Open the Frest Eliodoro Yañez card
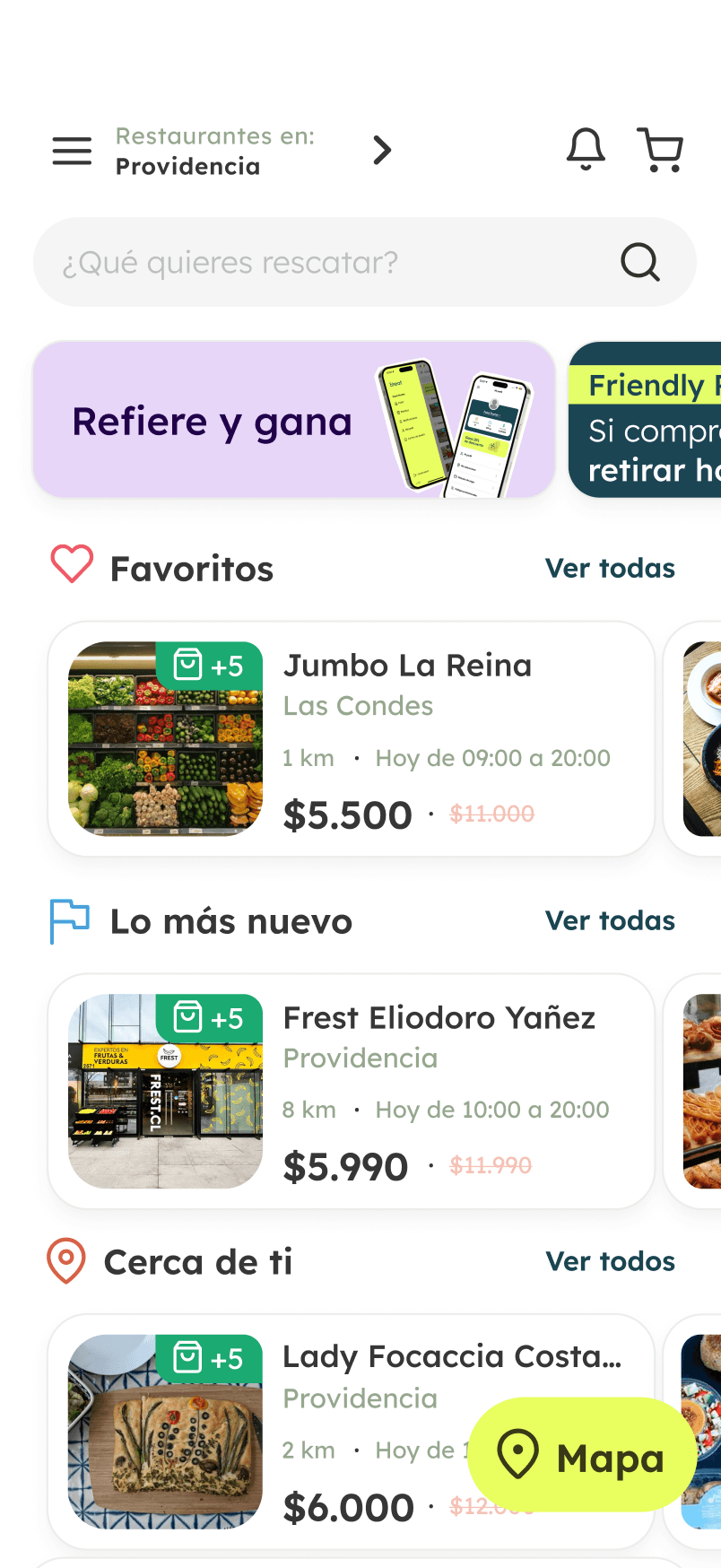This screenshot has width=721, height=1568. point(351,1091)
